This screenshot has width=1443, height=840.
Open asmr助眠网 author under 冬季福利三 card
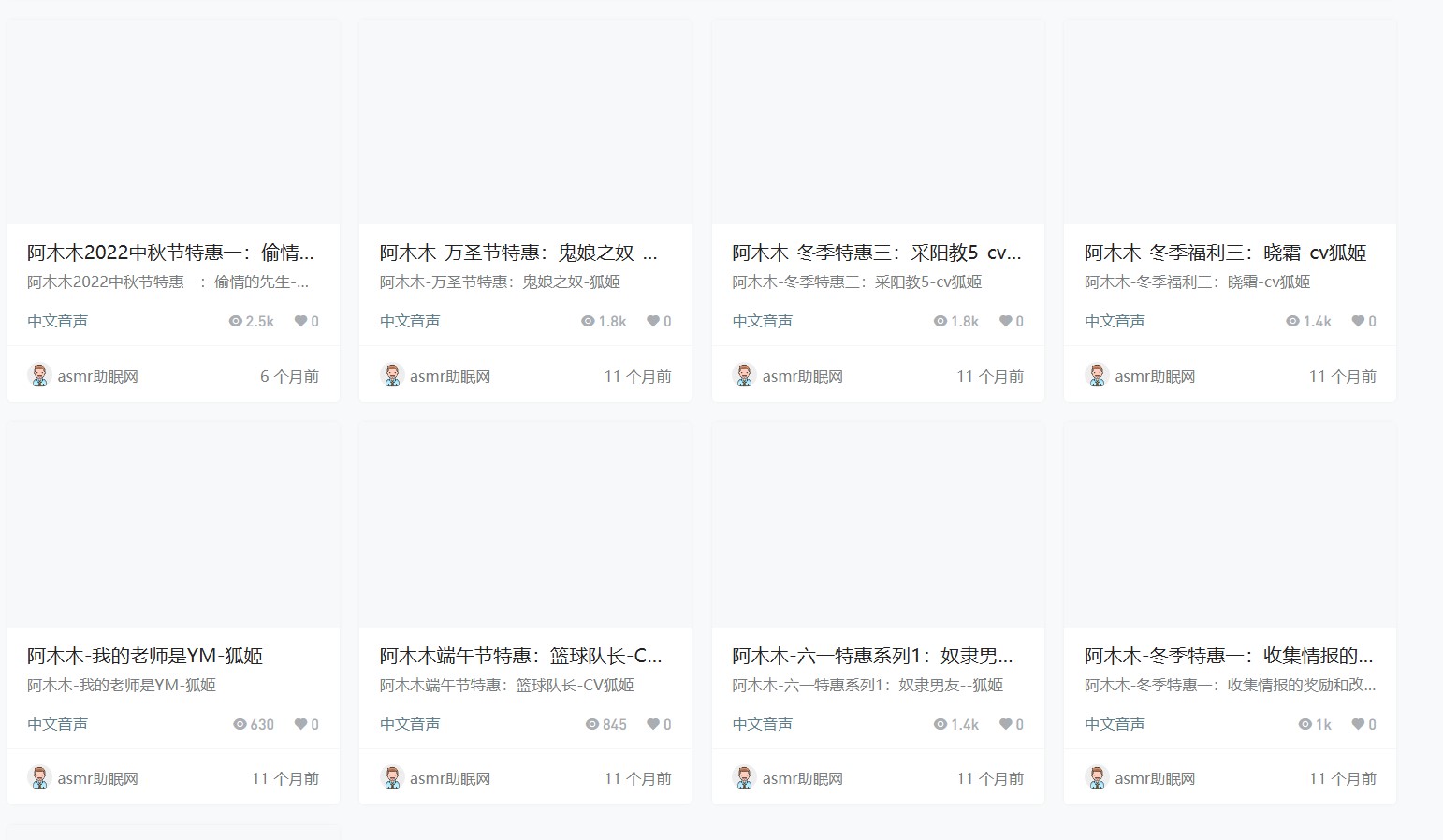tap(1154, 376)
